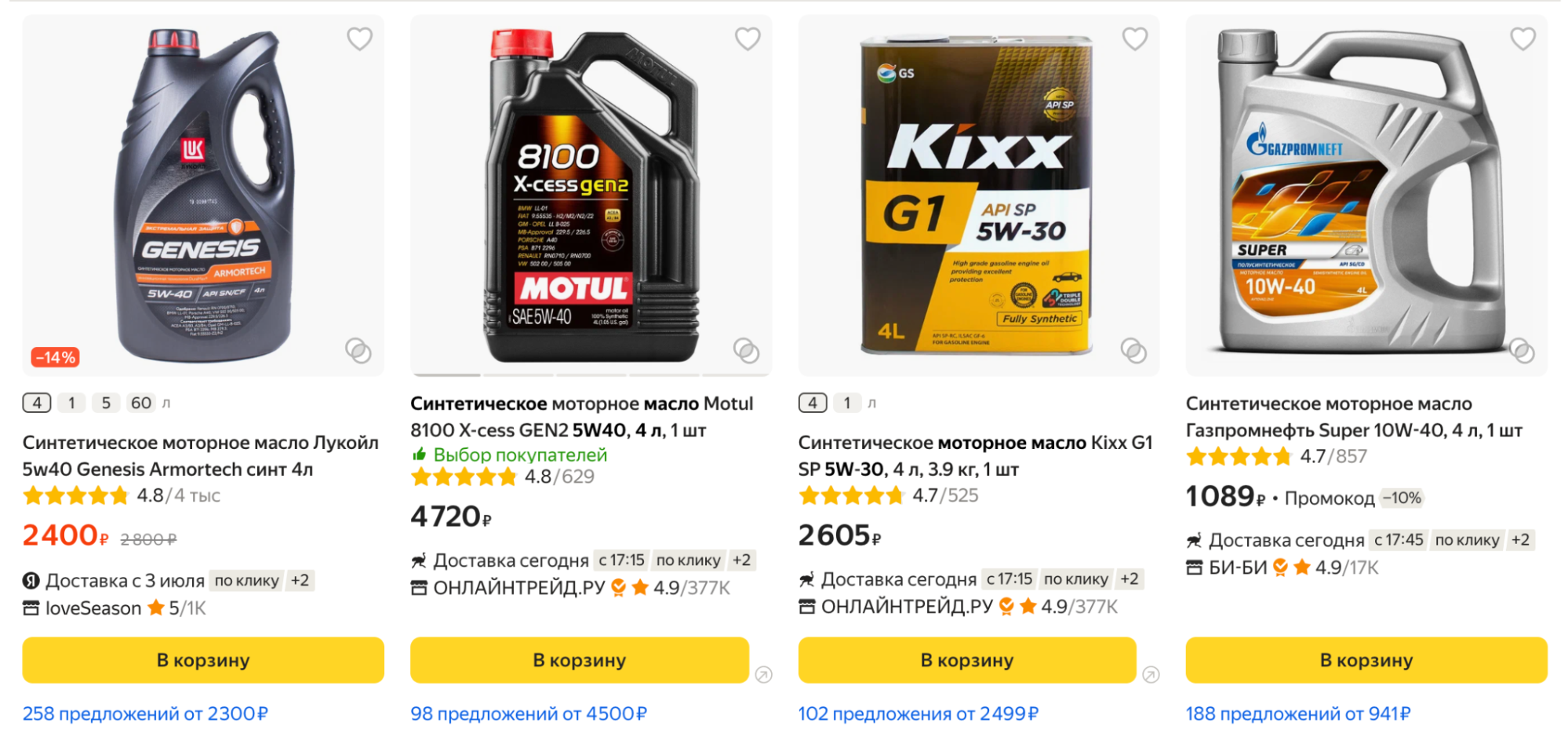The height and width of the screenshot is (748, 1568).
Task: Compare Gazpromneft Super oil
Action: pyautogui.click(x=1522, y=350)
